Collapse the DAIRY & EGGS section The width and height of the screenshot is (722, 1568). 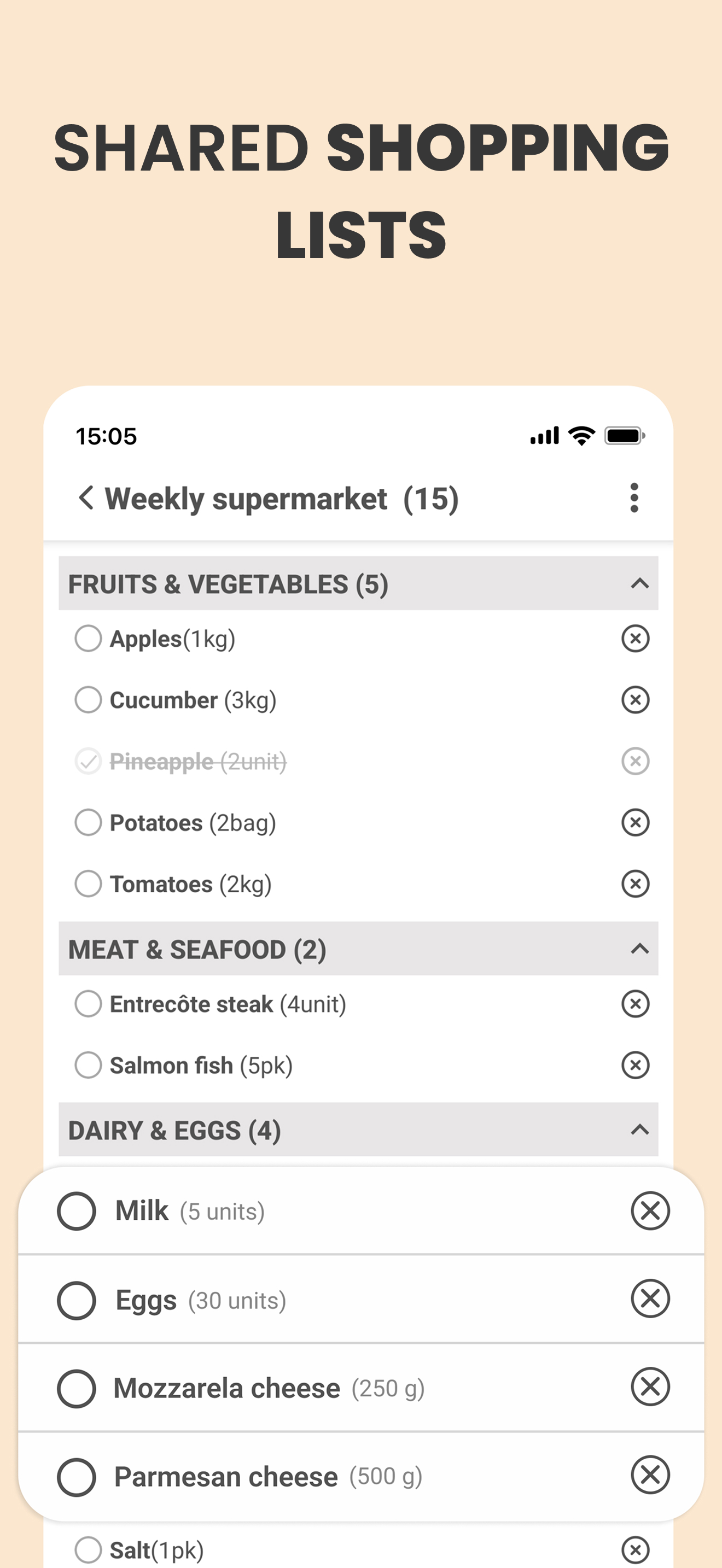(x=639, y=1130)
